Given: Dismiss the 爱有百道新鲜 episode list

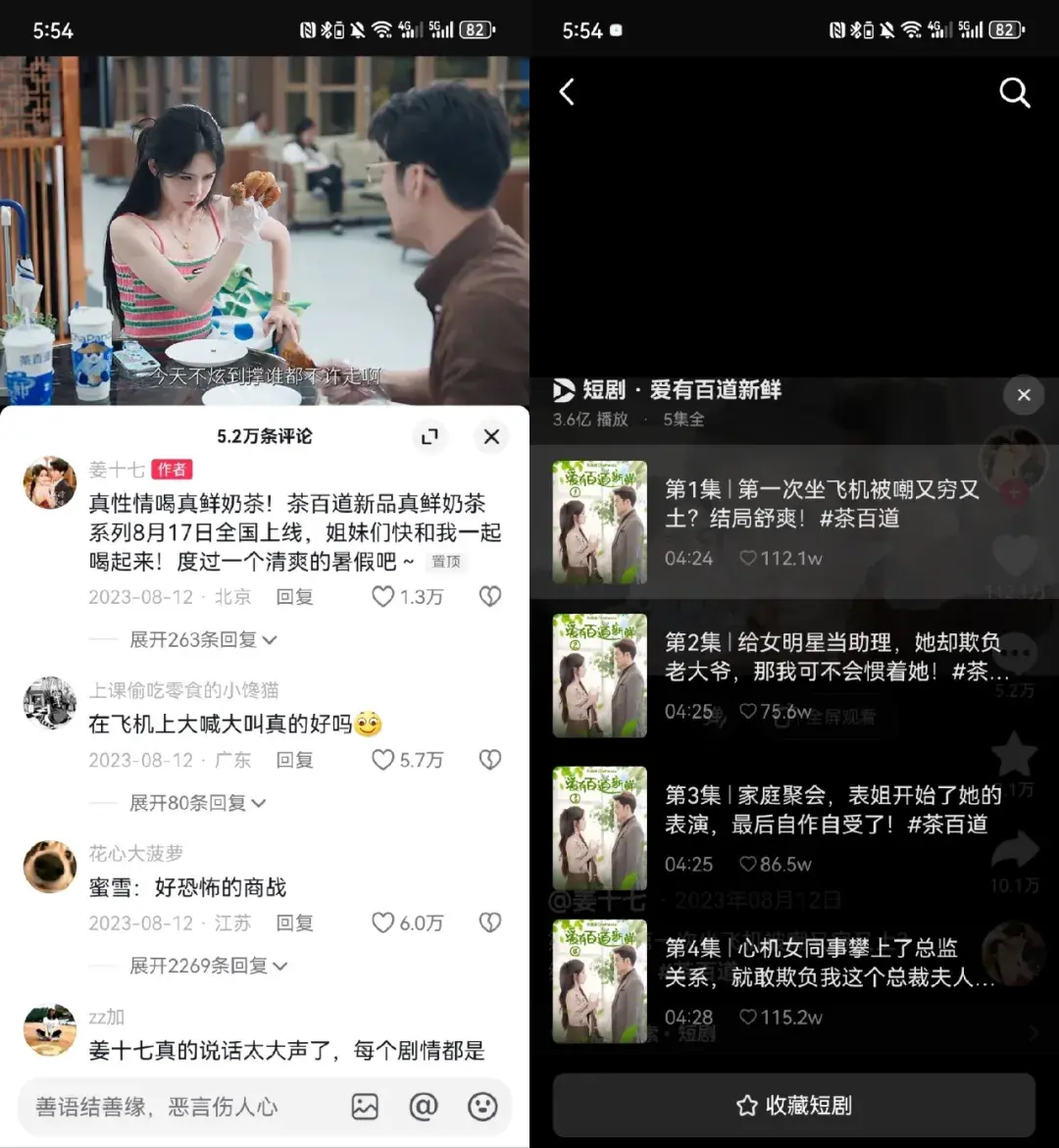Looking at the screenshot, I should 1024,395.
